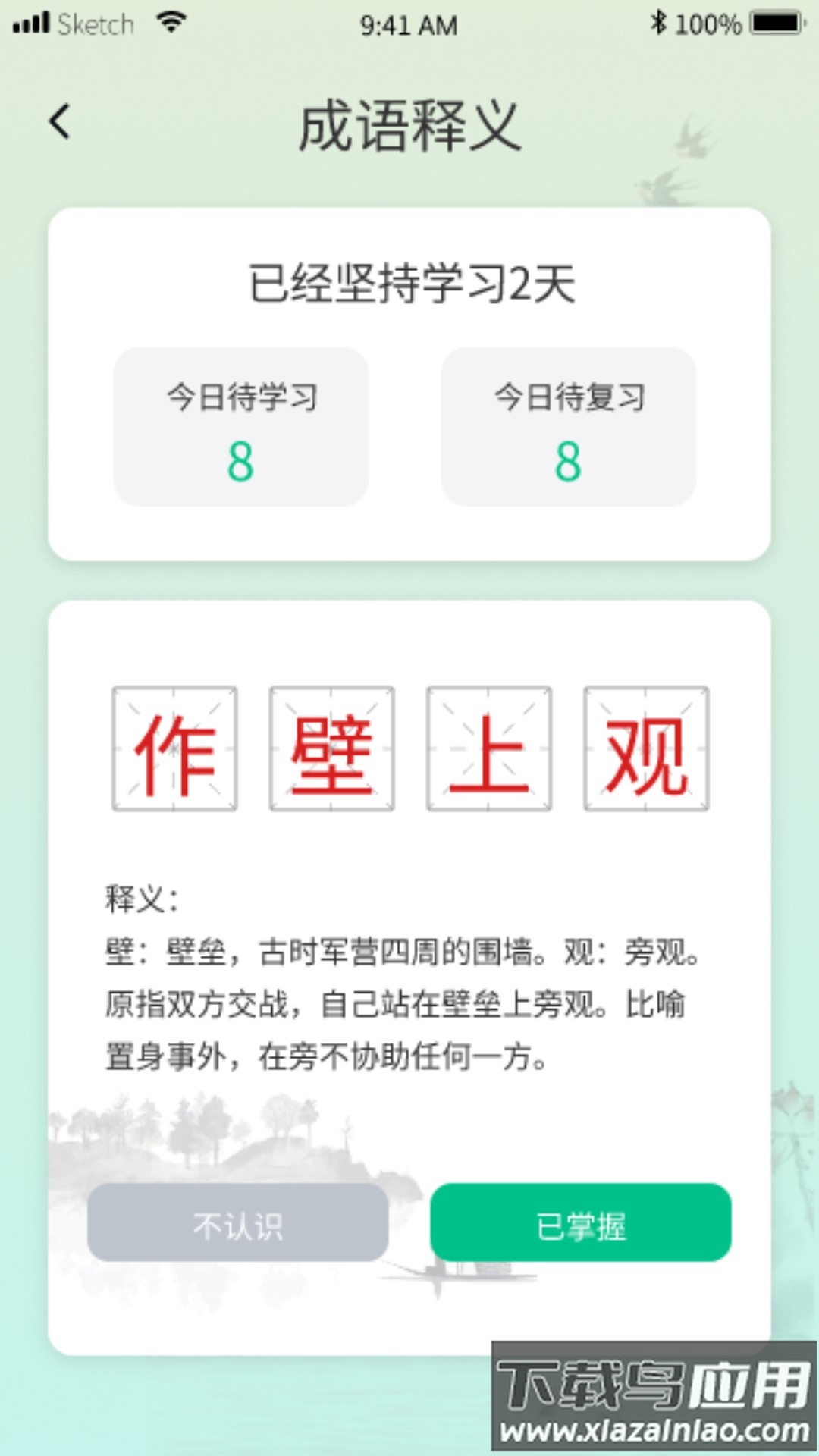Open the 今日待学习 card

pyautogui.click(x=241, y=428)
